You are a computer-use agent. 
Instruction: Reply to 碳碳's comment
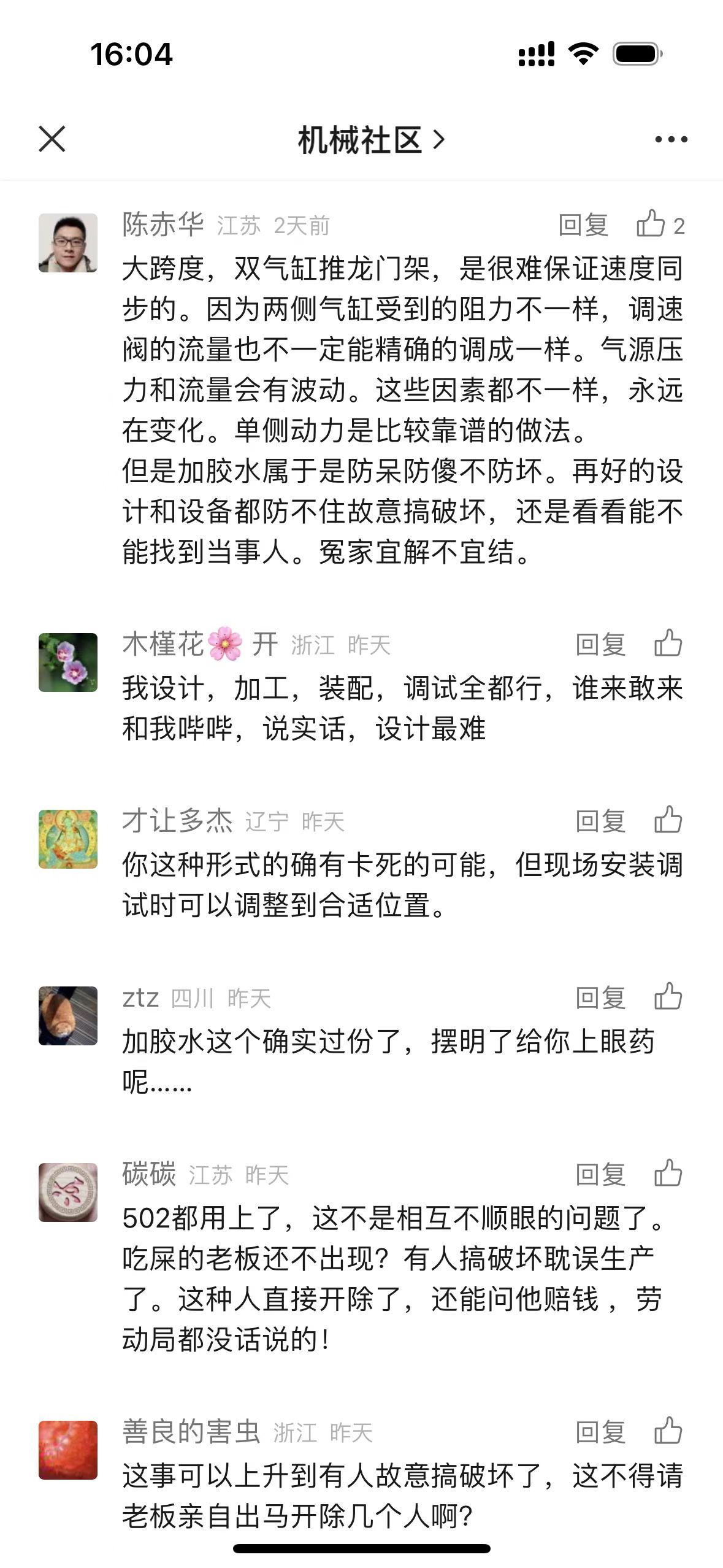pyautogui.click(x=600, y=1175)
